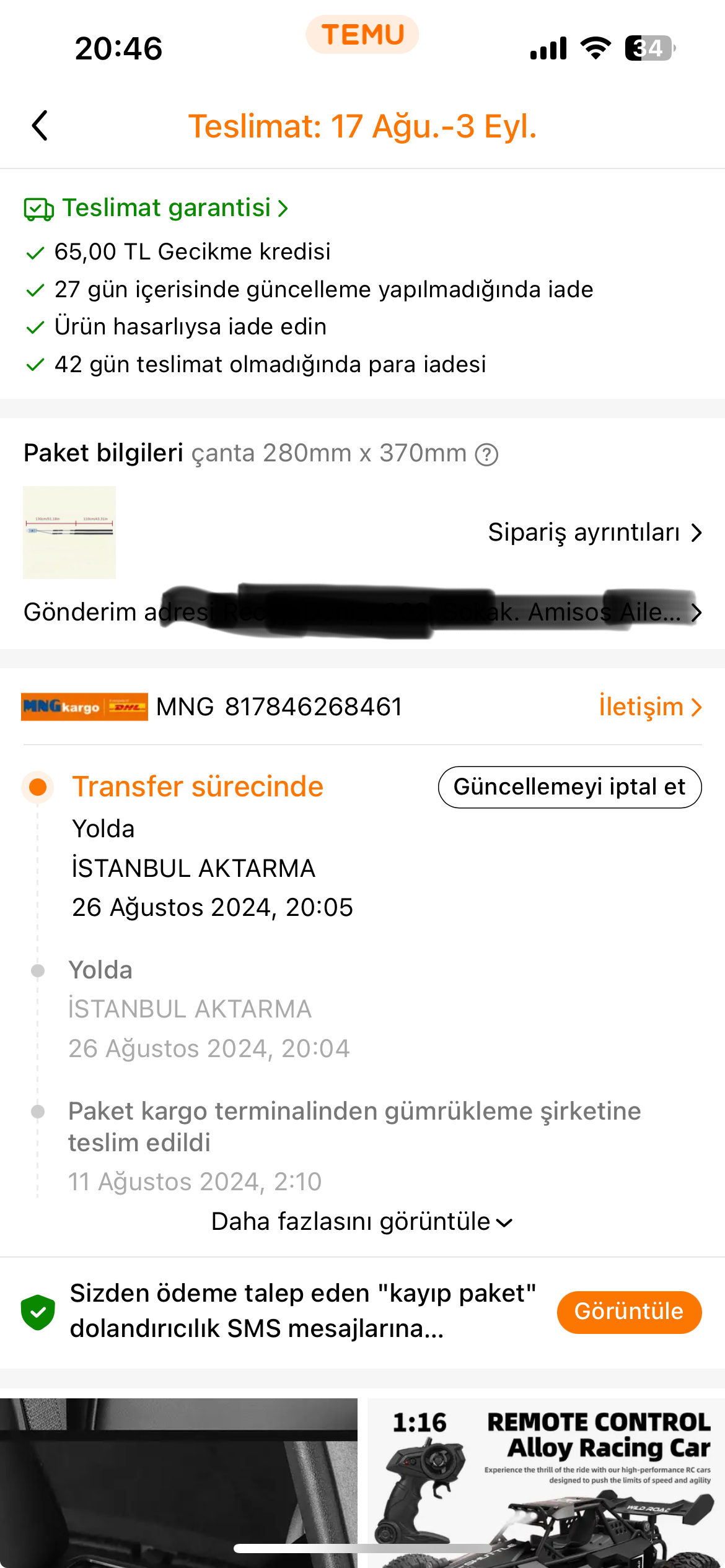Open the Gönderim adresi row
The width and height of the screenshot is (725, 1568).
tap(362, 612)
